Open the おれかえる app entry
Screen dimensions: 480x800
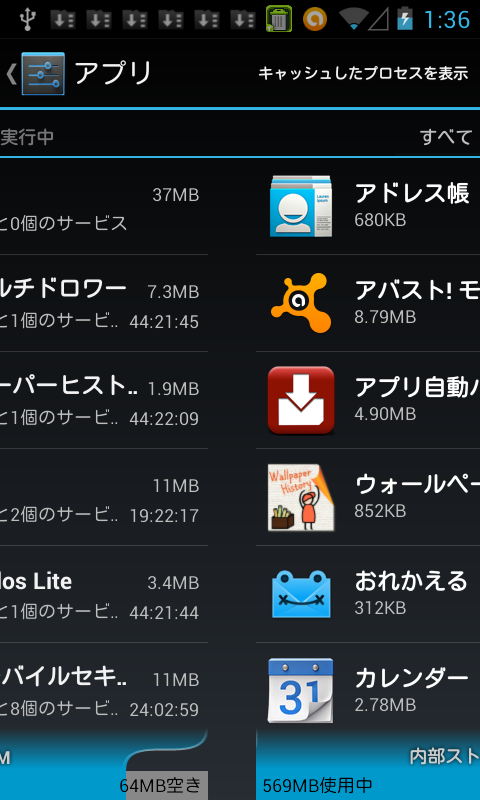coord(368,594)
